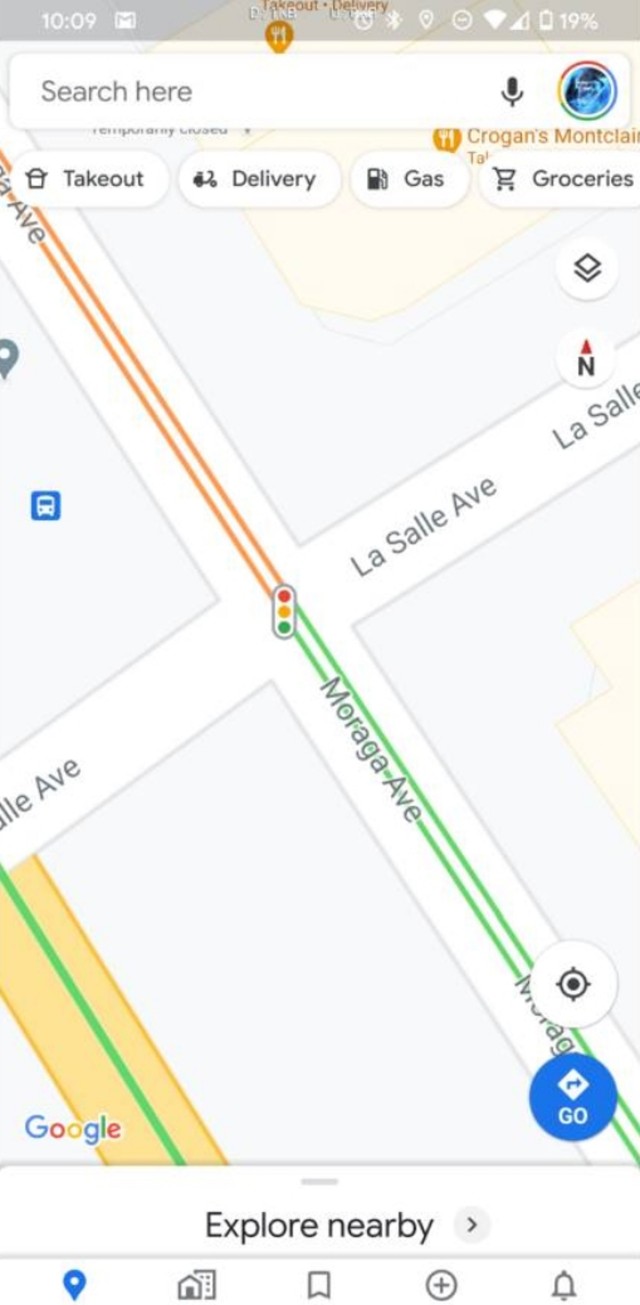Select the Groceries chip
Viewport: 640px width, 1305px height.
coord(564,179)
